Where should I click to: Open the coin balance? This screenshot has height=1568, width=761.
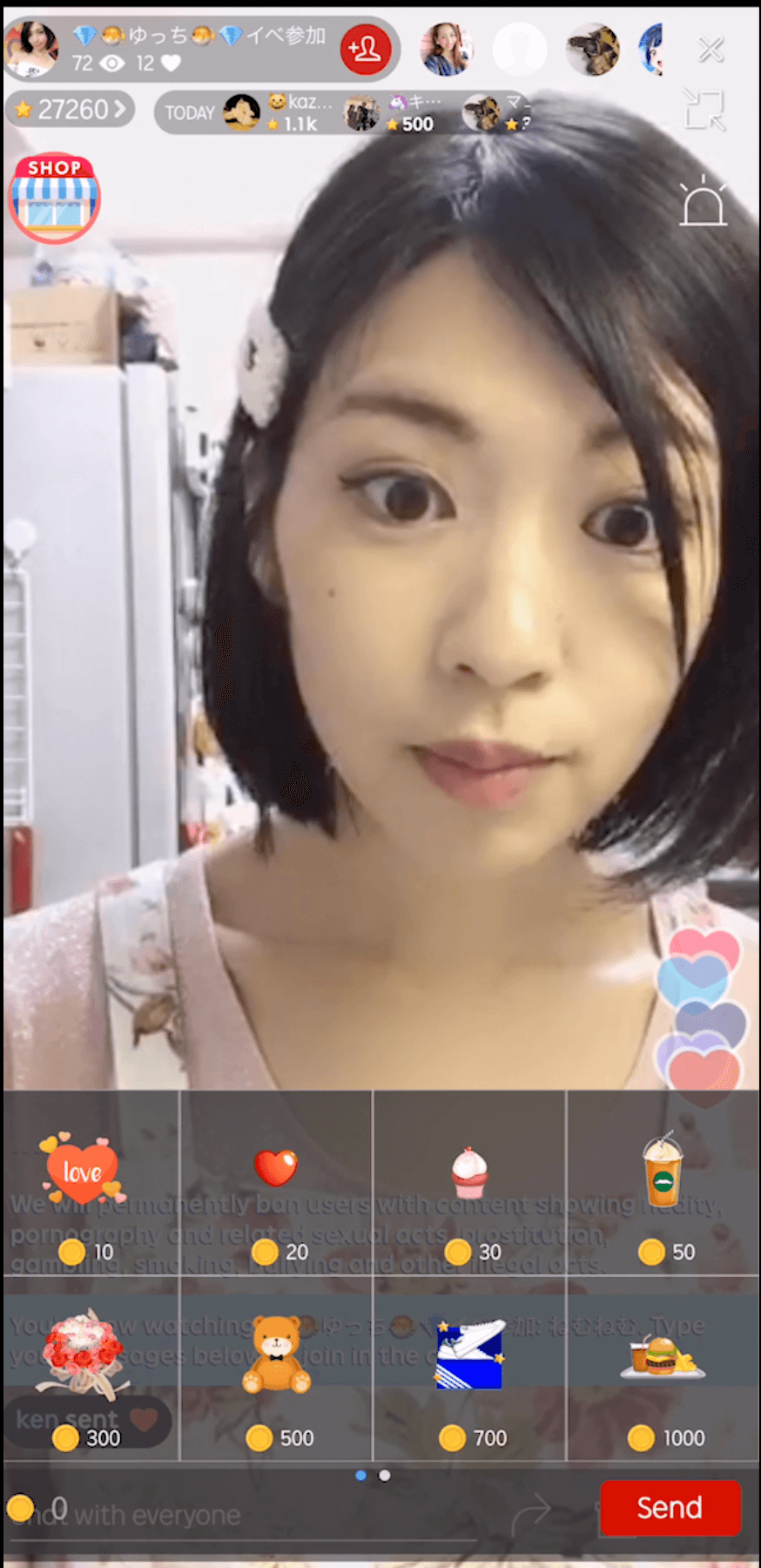37,1508
